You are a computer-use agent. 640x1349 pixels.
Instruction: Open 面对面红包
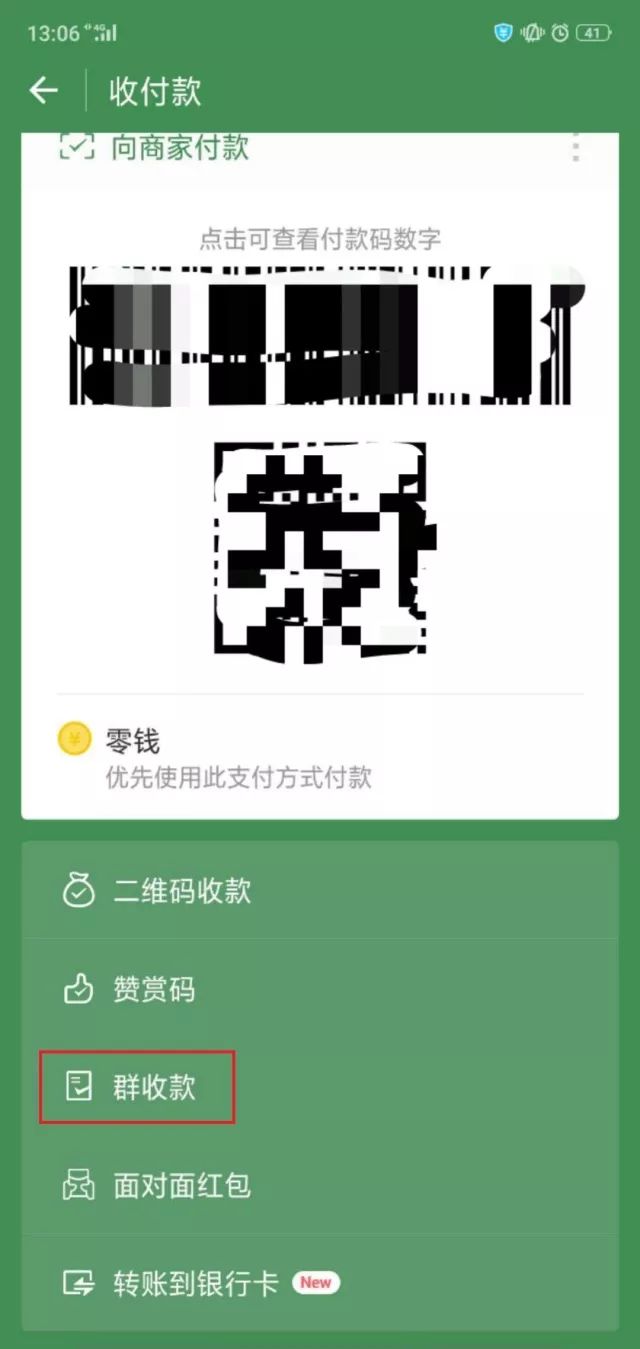[x=320, y=1185]
